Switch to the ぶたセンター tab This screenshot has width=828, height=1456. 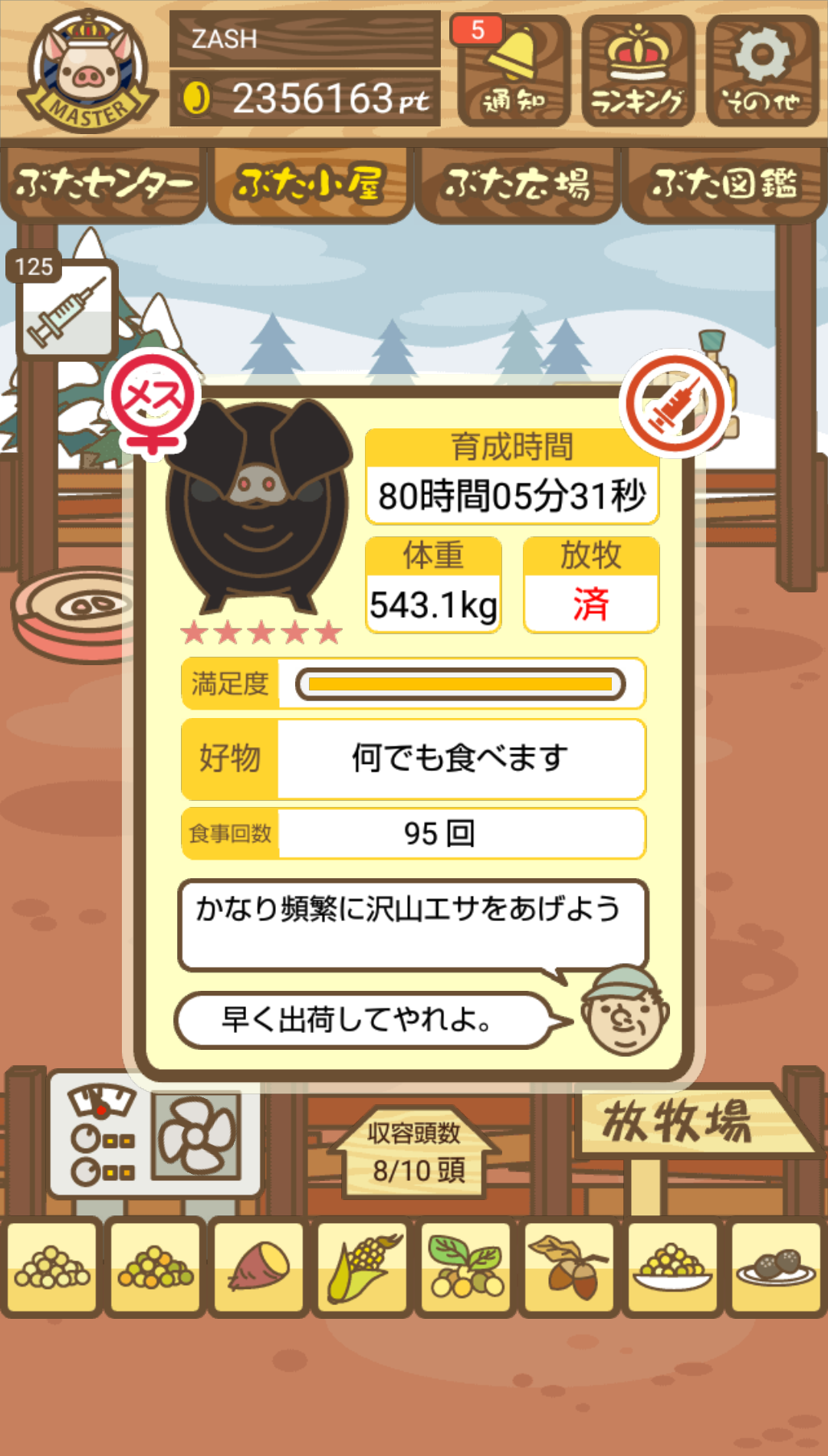click(103, 185)
